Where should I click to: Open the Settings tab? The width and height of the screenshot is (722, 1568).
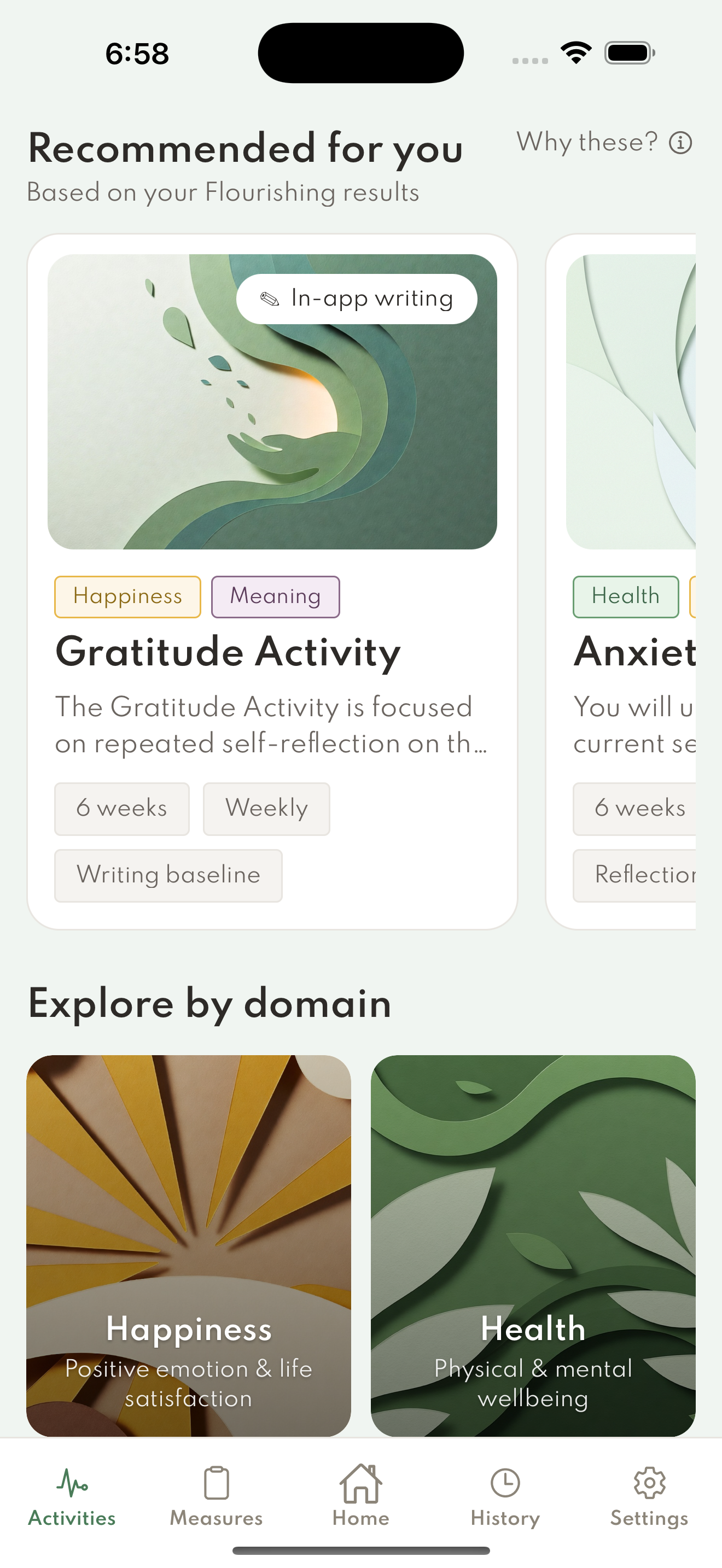[x=649, y=1497]
